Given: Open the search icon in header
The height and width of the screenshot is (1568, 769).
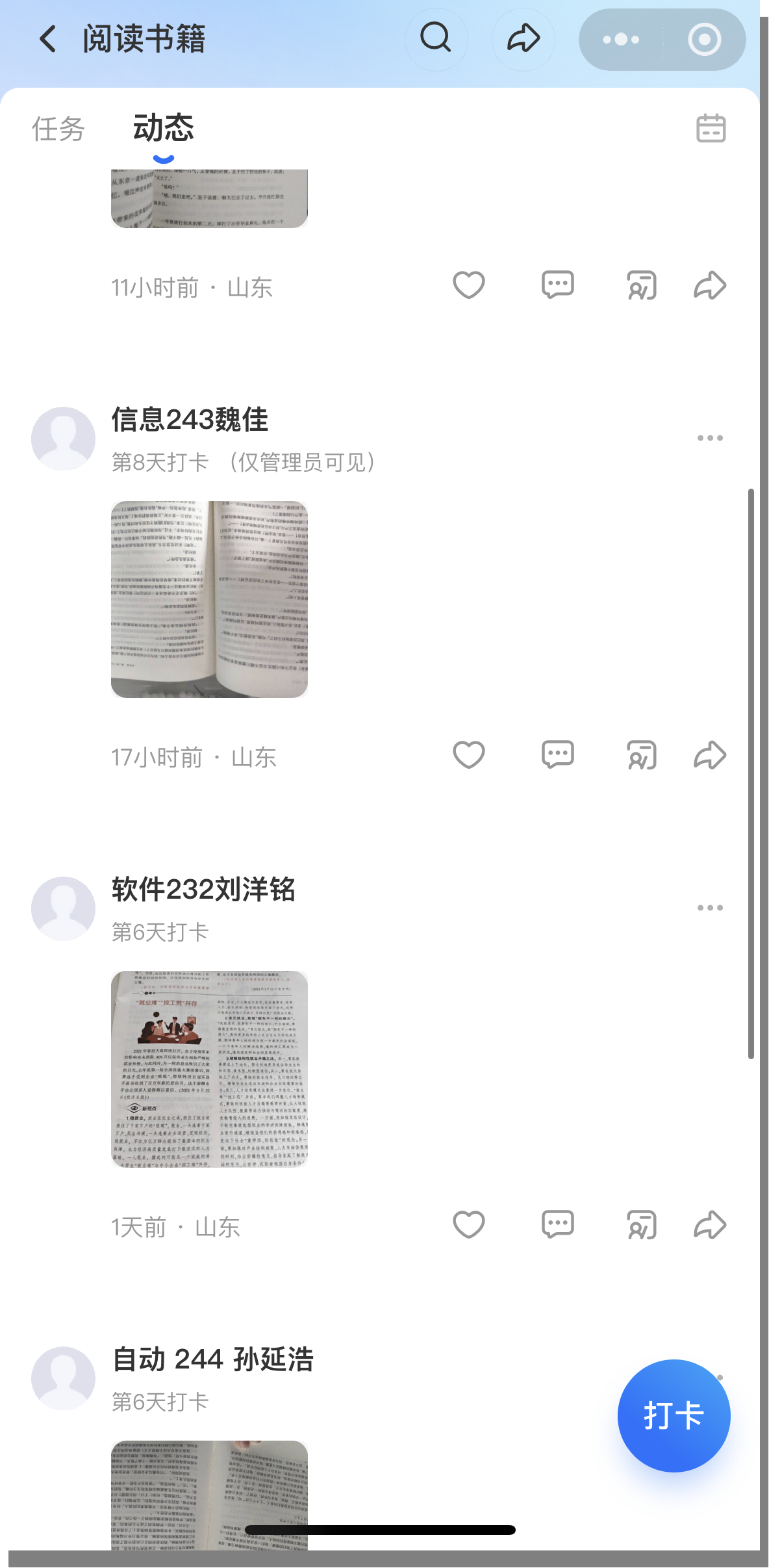Looking at the screenshot, I should tap(436, 38).
